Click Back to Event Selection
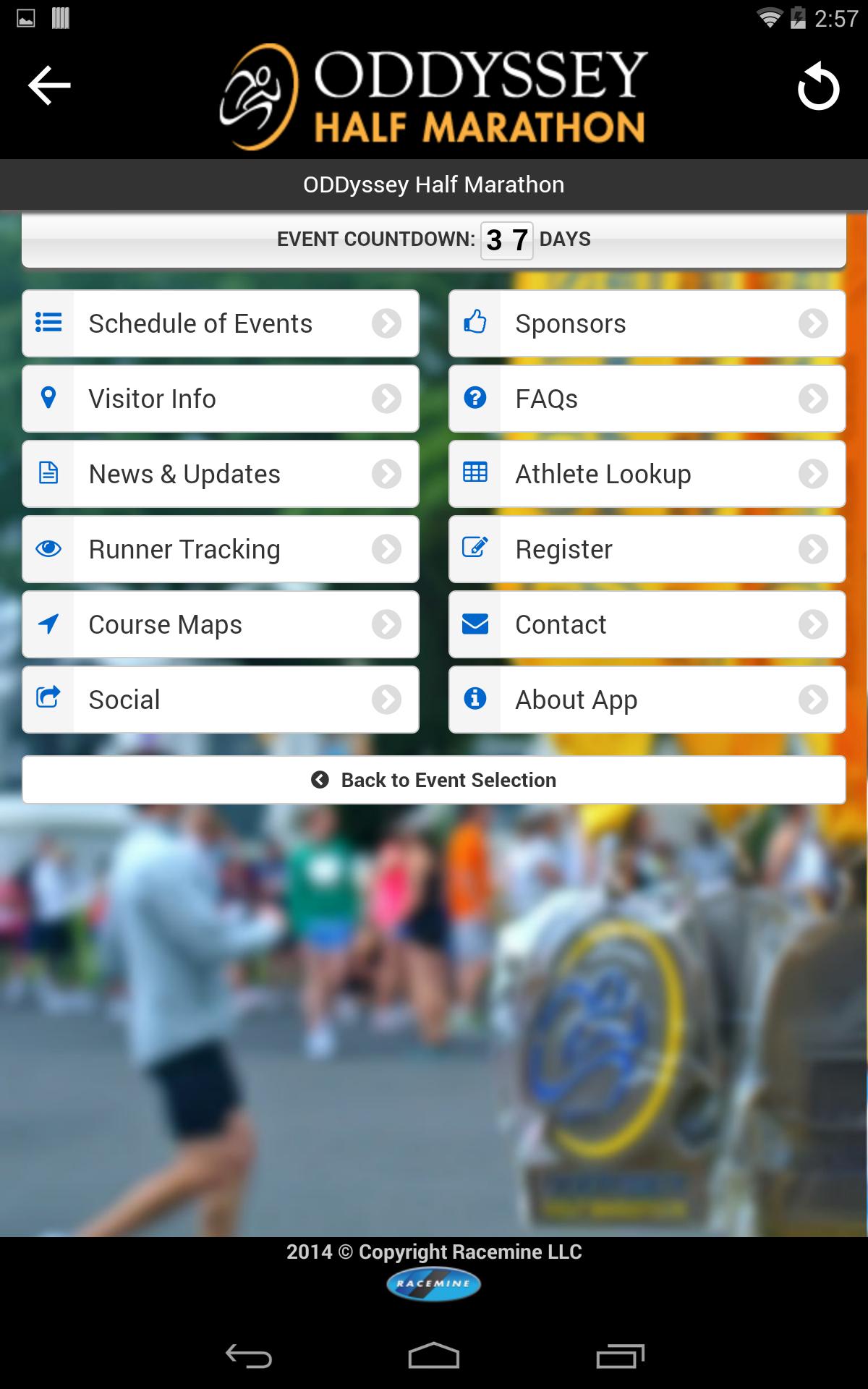The height and width of the screenshot is (1389, 868). 434,779
